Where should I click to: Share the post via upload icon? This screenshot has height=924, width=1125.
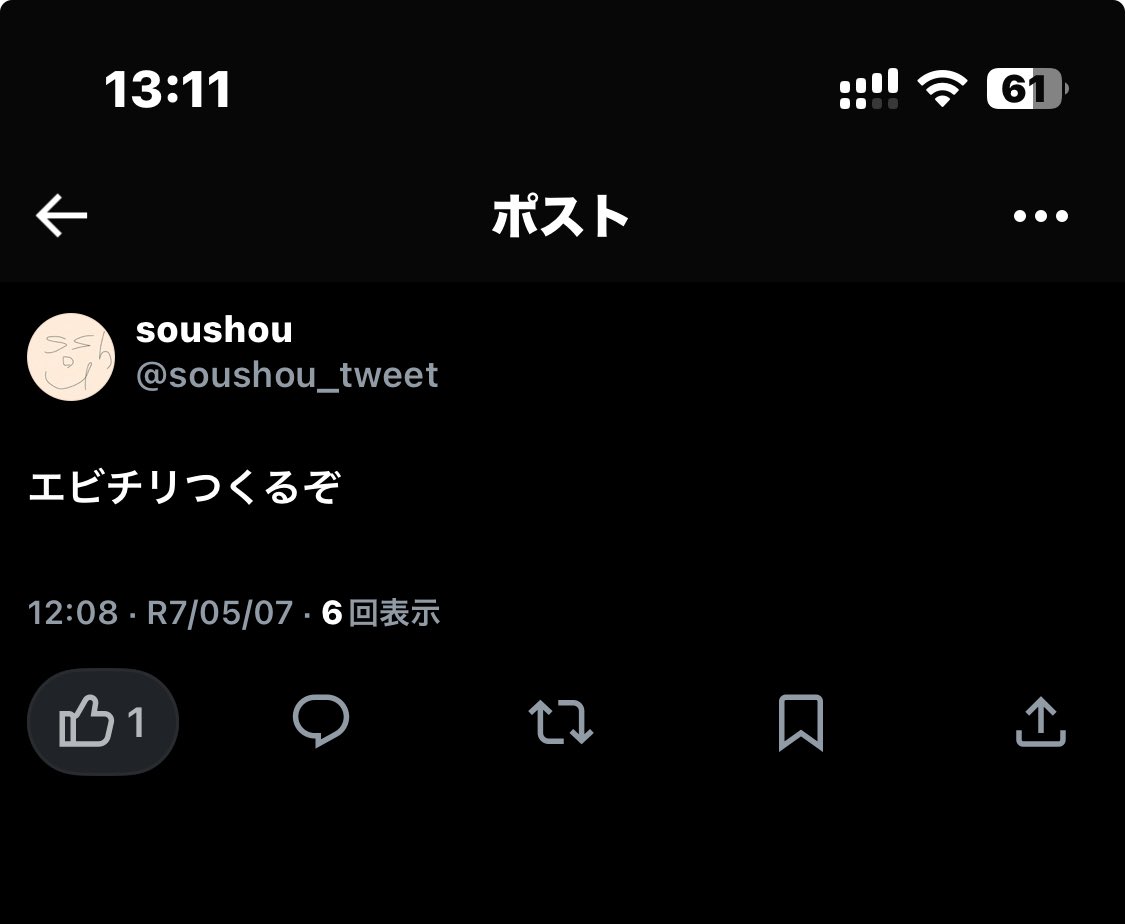click(x=1040, y=722)
